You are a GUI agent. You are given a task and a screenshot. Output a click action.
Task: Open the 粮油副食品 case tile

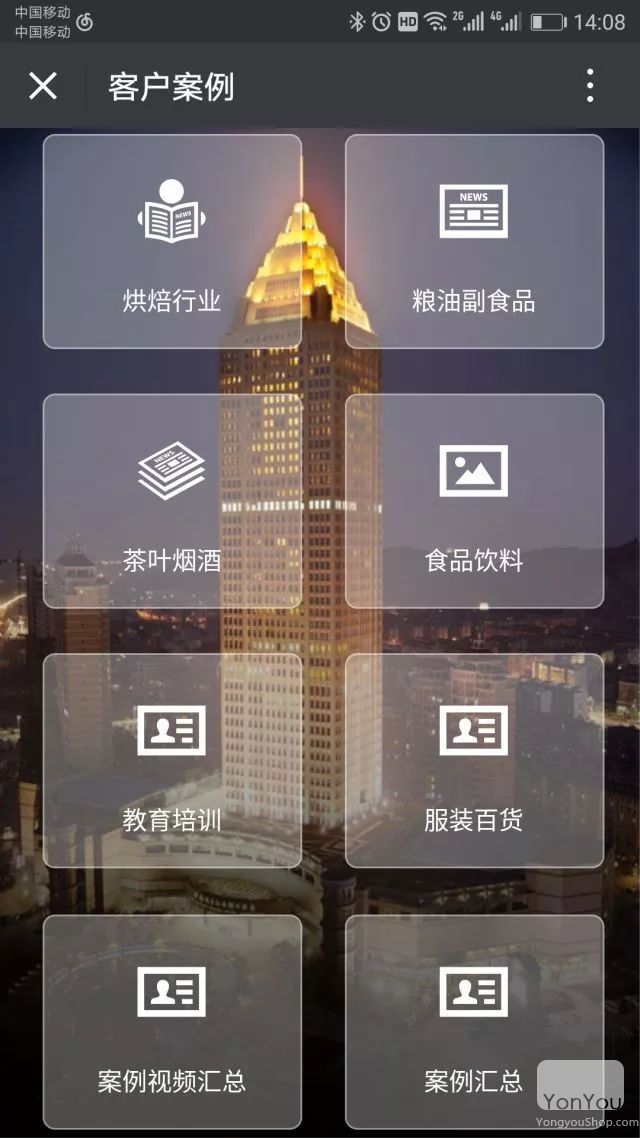point(474,242)
